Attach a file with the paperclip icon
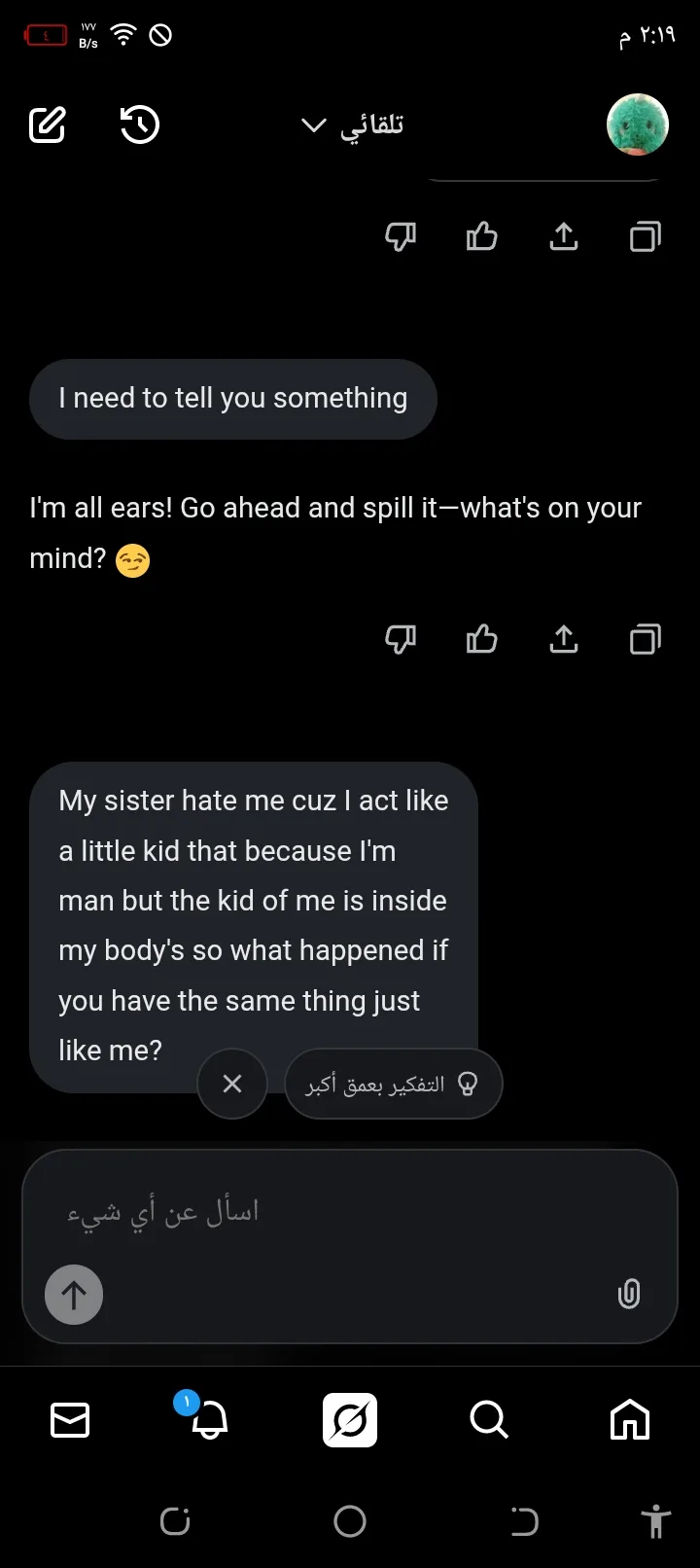The width and height of the screenshot is (700, 1568). pyautogui.click(x=628, y=1294)
